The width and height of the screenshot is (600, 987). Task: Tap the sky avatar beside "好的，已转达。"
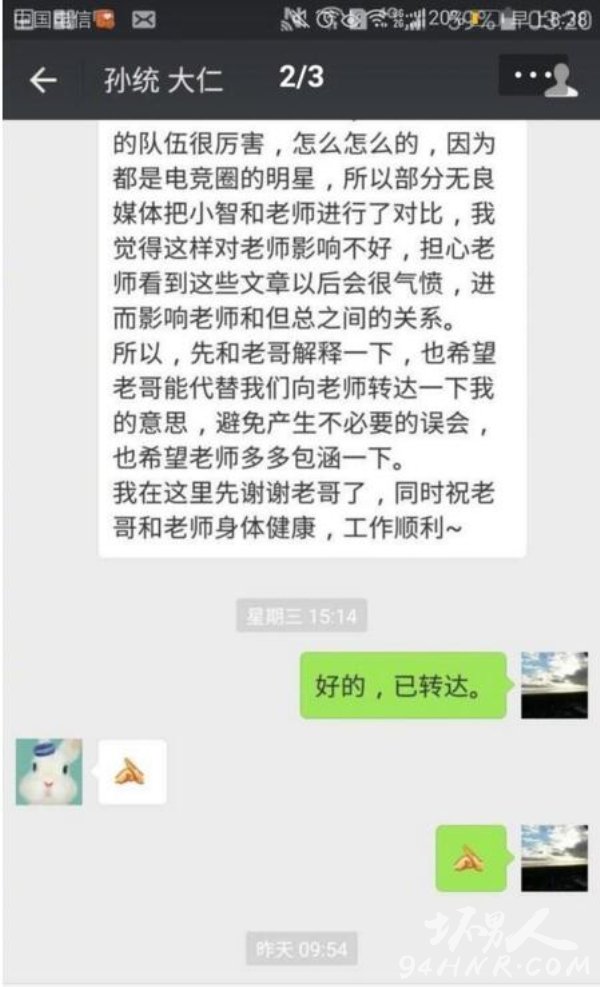[554, 685]
